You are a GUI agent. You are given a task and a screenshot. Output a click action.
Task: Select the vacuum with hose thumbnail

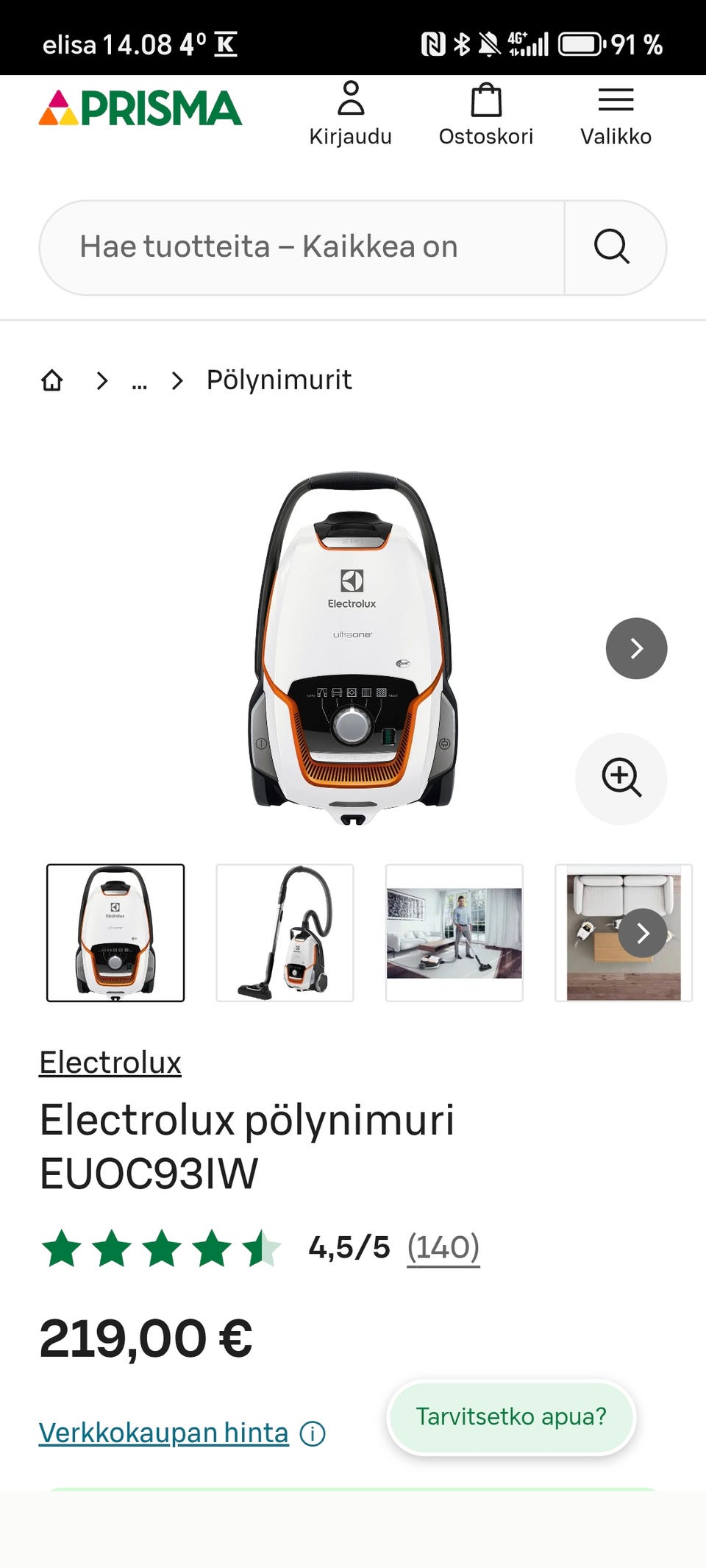click(285, 933)
